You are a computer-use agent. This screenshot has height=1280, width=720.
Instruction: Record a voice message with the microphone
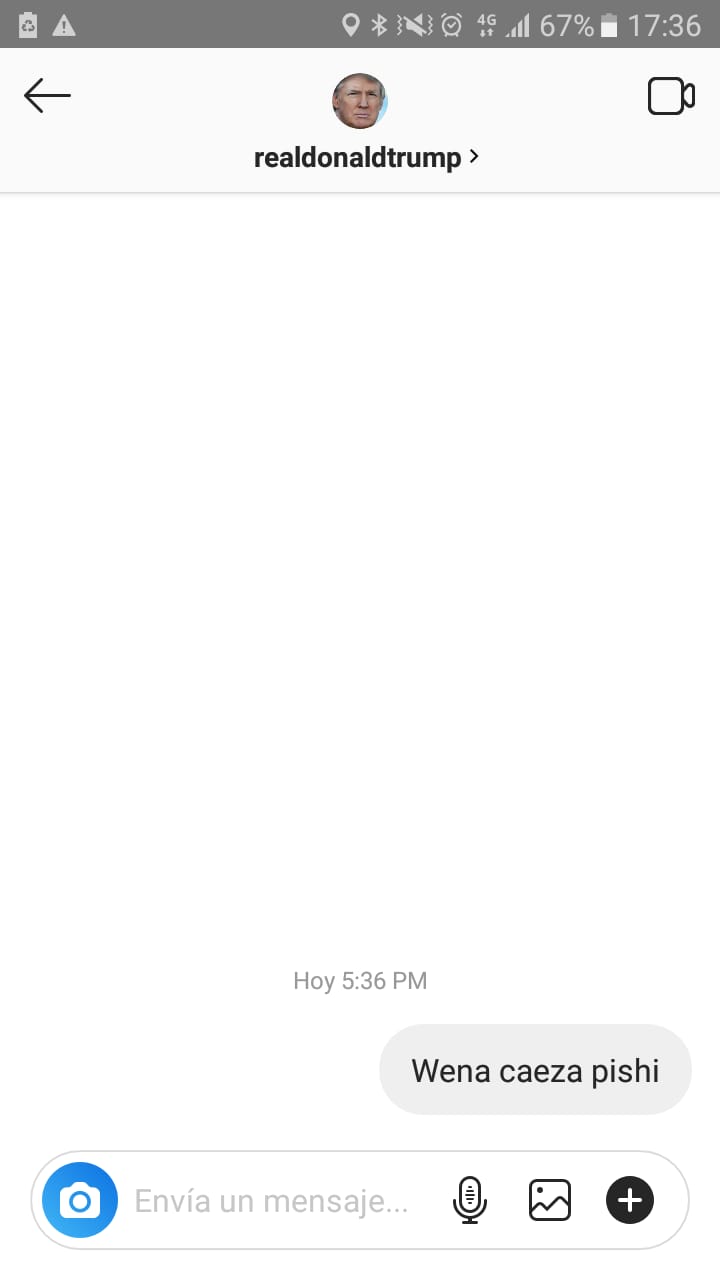click(469, 1200)
